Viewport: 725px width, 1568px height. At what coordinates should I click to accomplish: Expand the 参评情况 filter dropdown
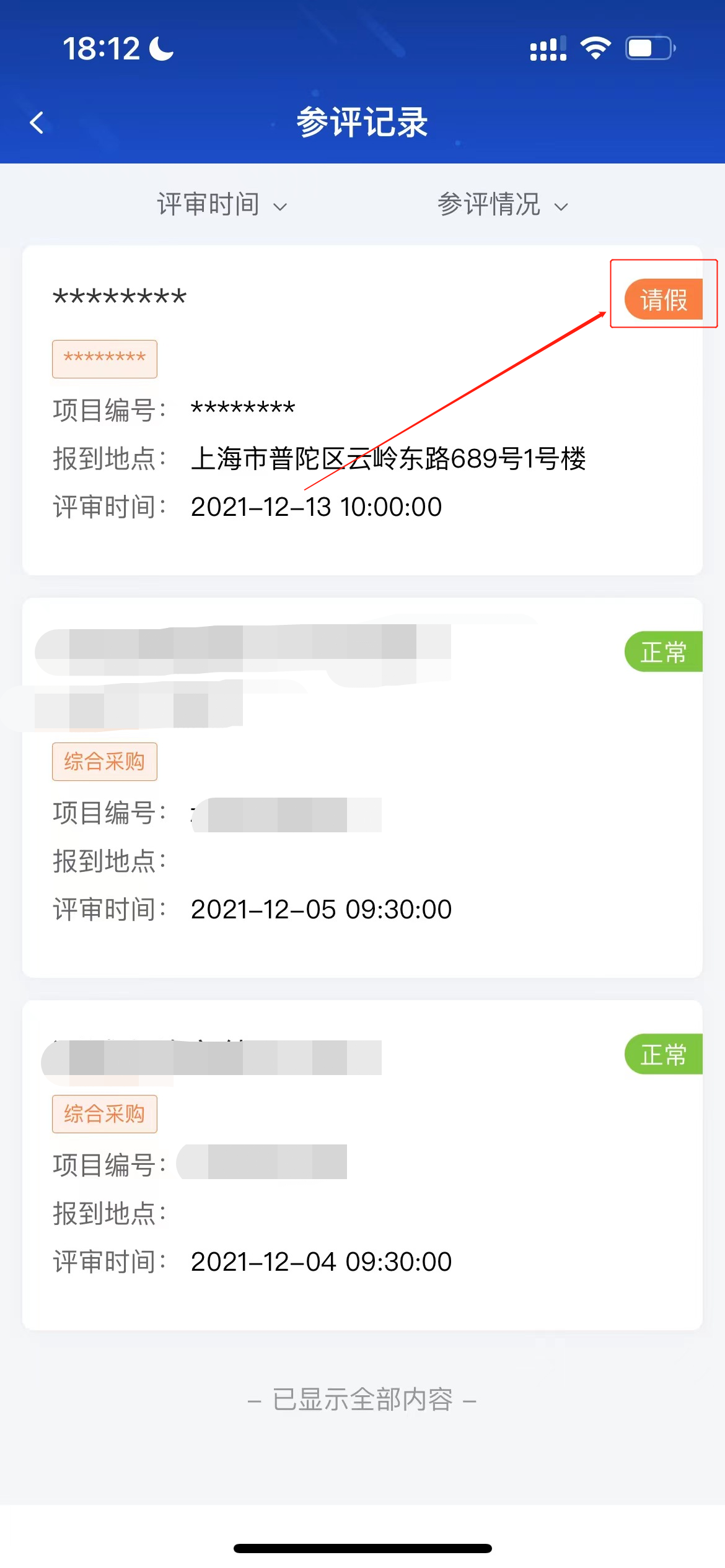tap(503, 204)
